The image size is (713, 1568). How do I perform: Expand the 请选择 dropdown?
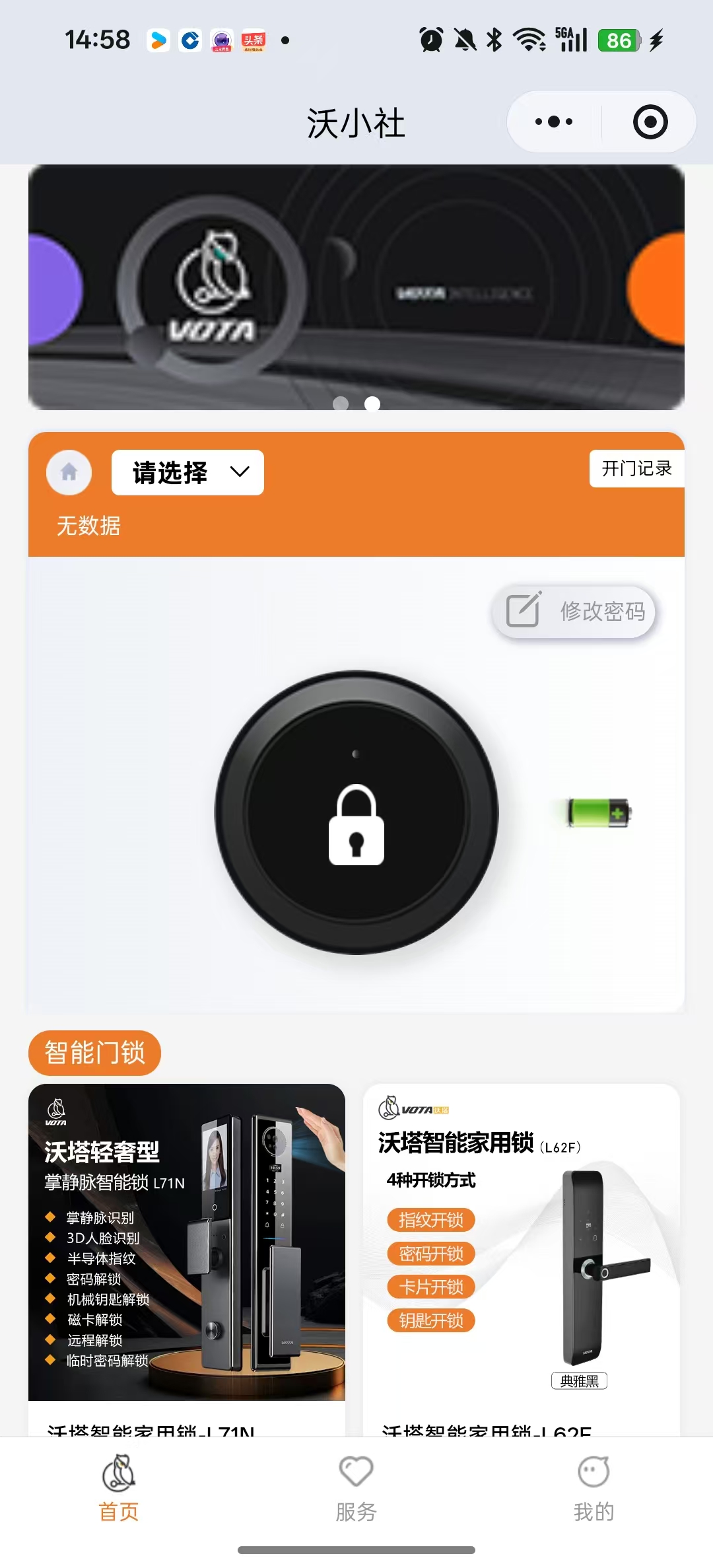click(x=188, y=472)
